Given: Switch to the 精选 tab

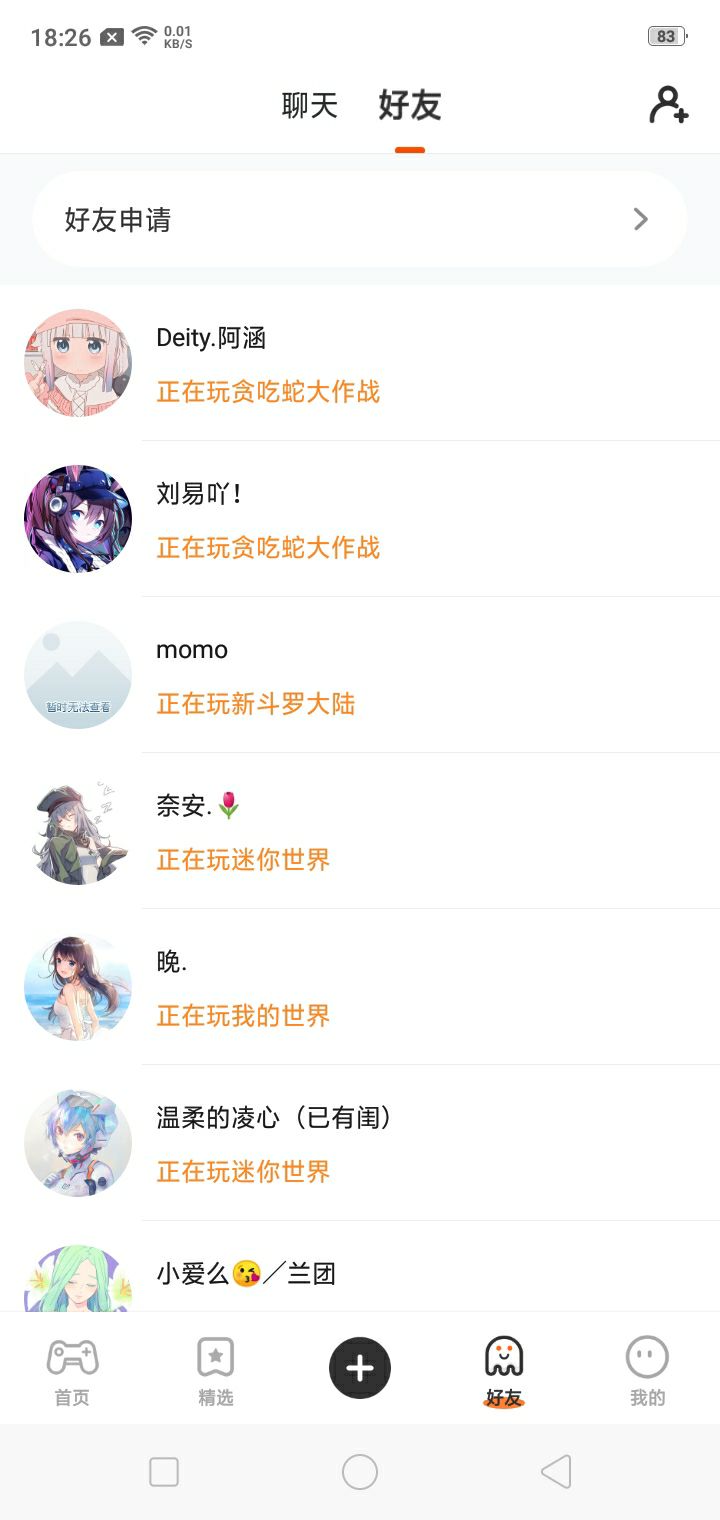Looking at the screenshot, I should tap(216, 1370).
